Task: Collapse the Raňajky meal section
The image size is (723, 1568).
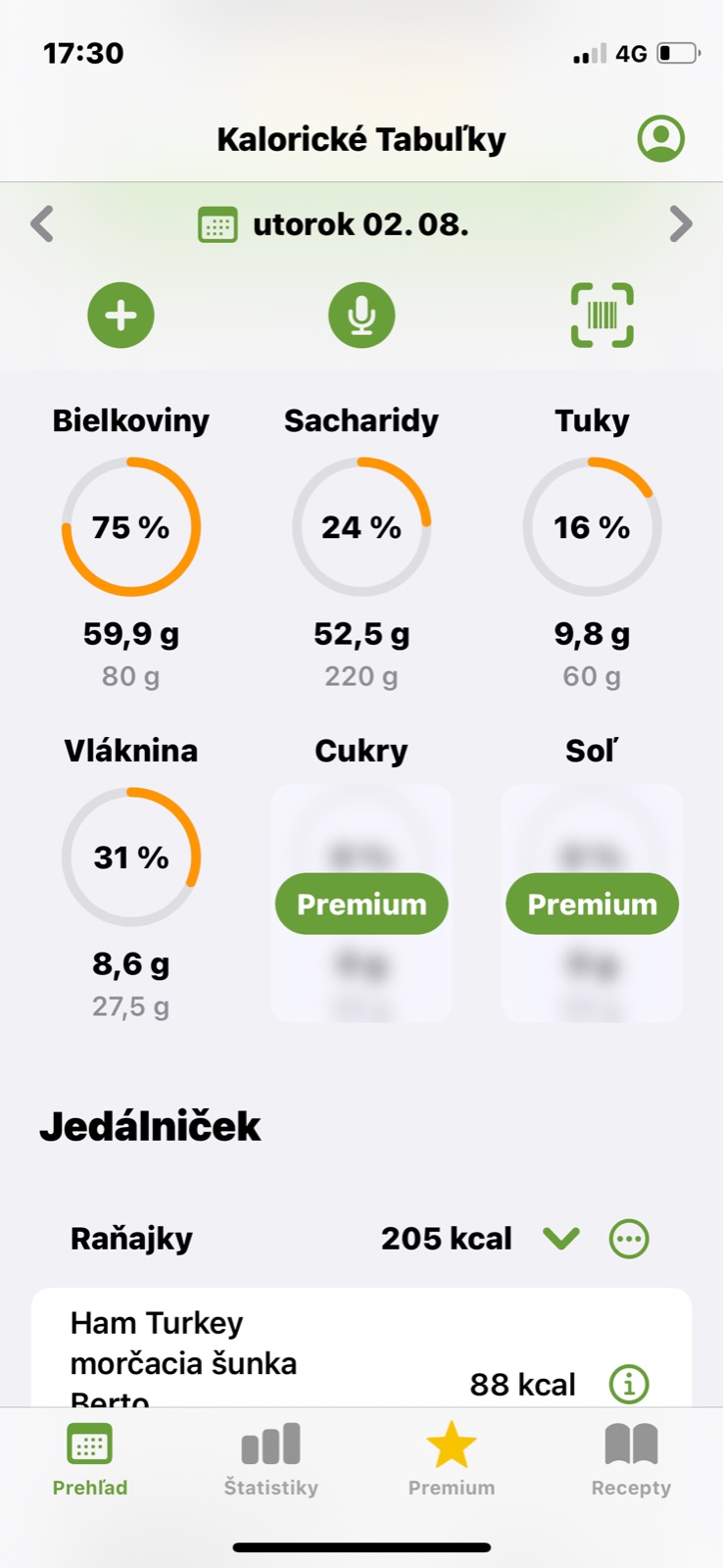Action: (561, 1239)
